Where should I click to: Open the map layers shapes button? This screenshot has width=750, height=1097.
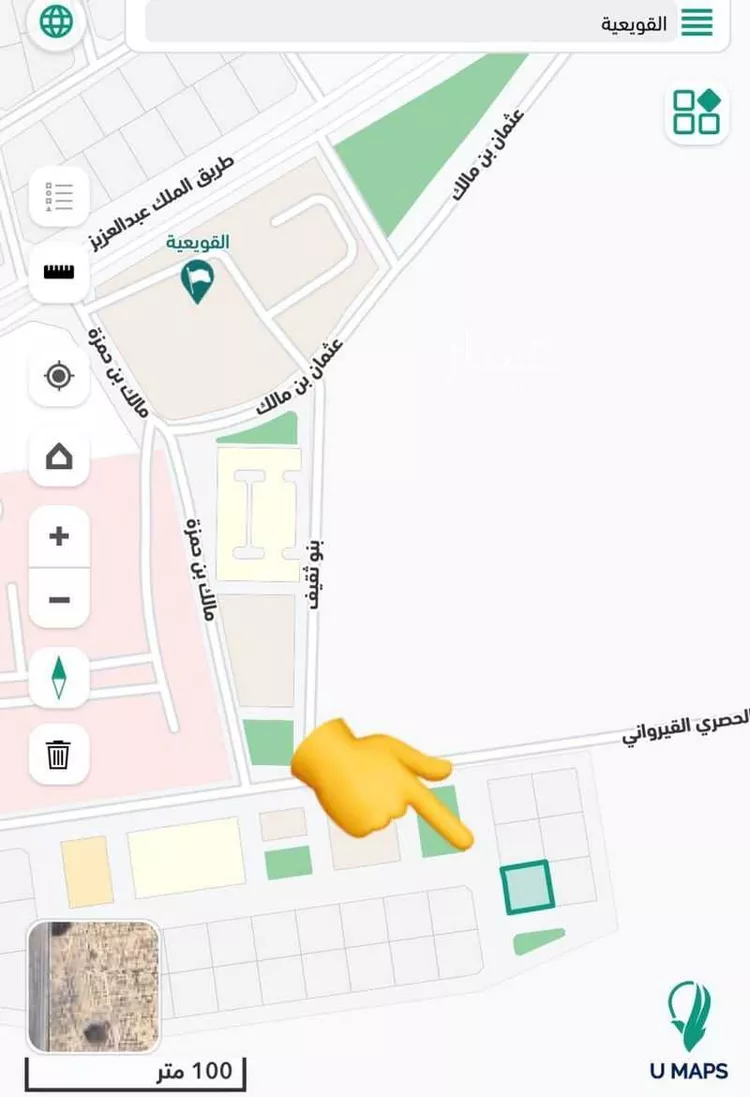[696, 112]
